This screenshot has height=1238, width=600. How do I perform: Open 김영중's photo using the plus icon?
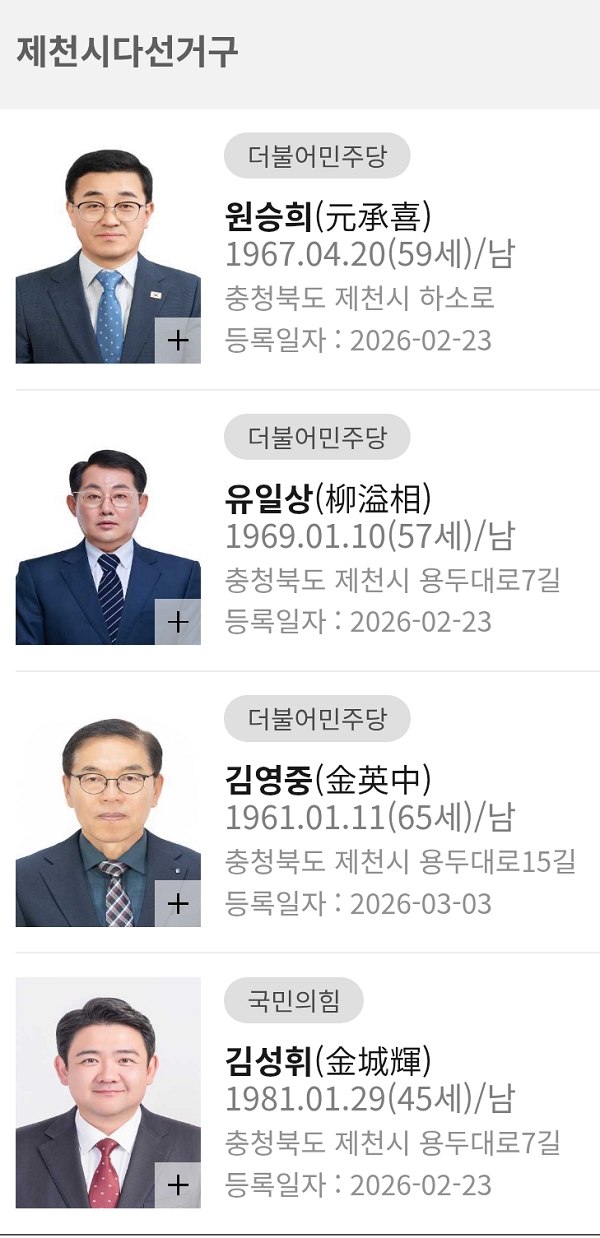178,904
